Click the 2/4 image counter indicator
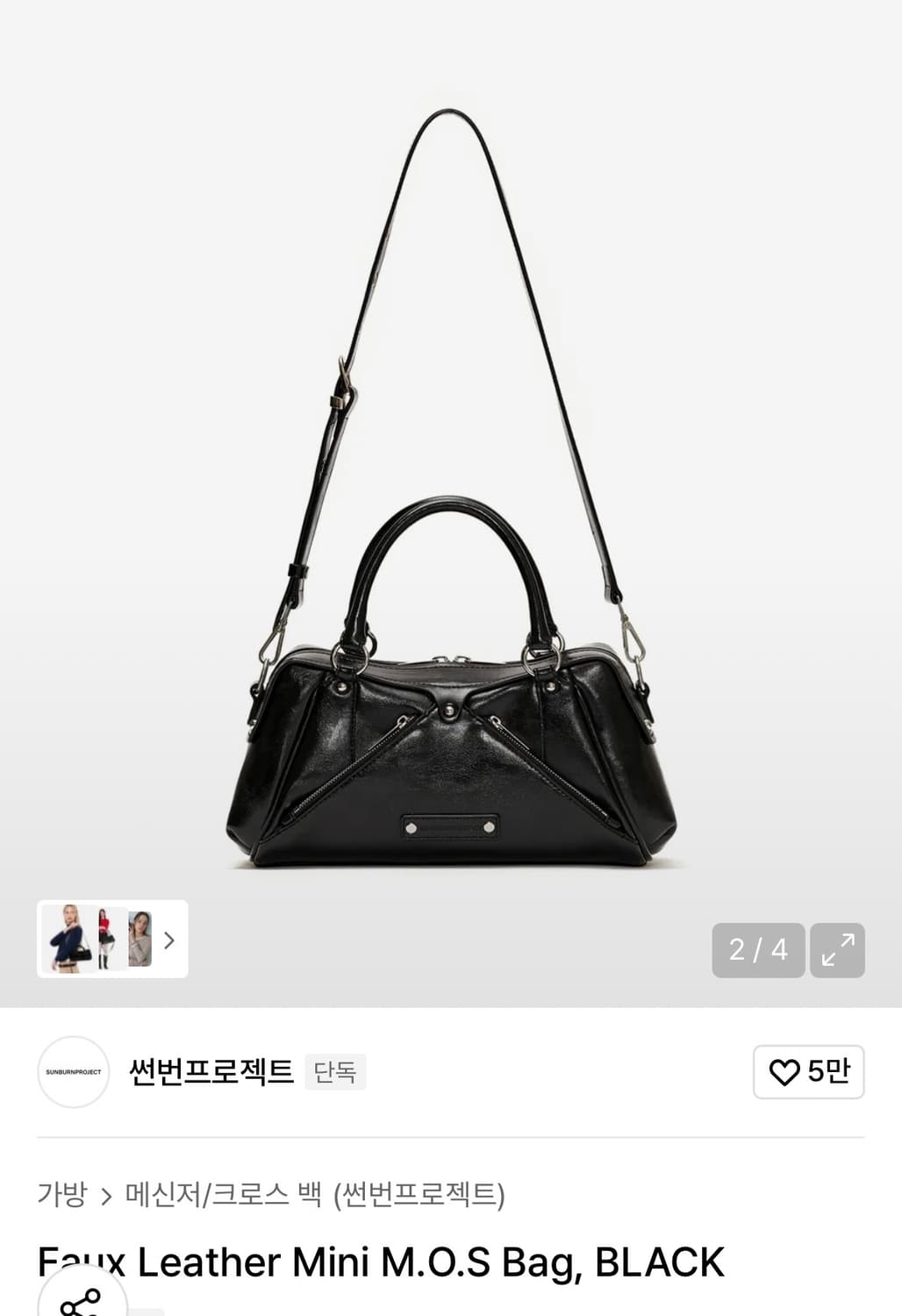 (x=757, y=949)
